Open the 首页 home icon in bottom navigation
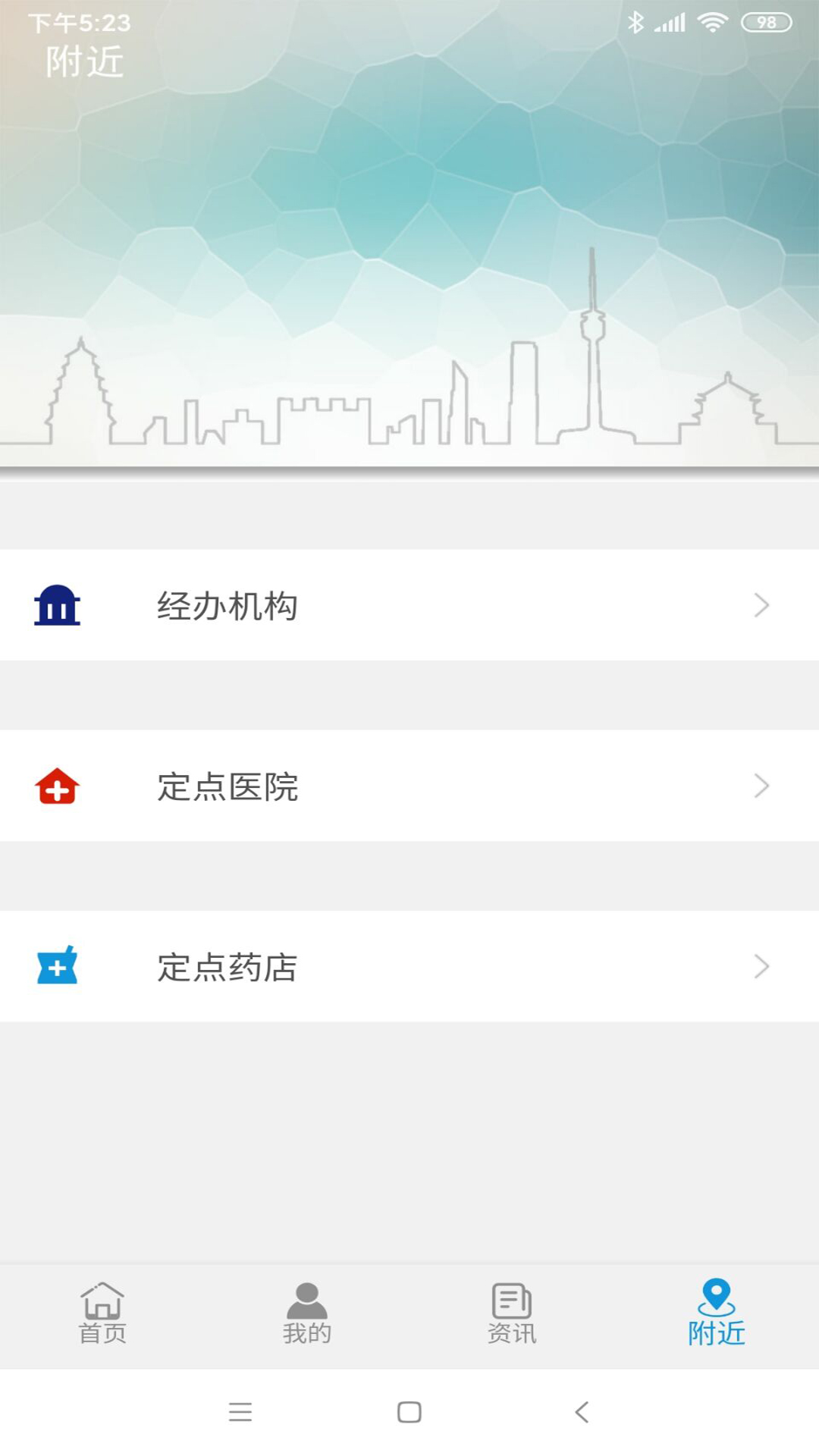 102,1298
